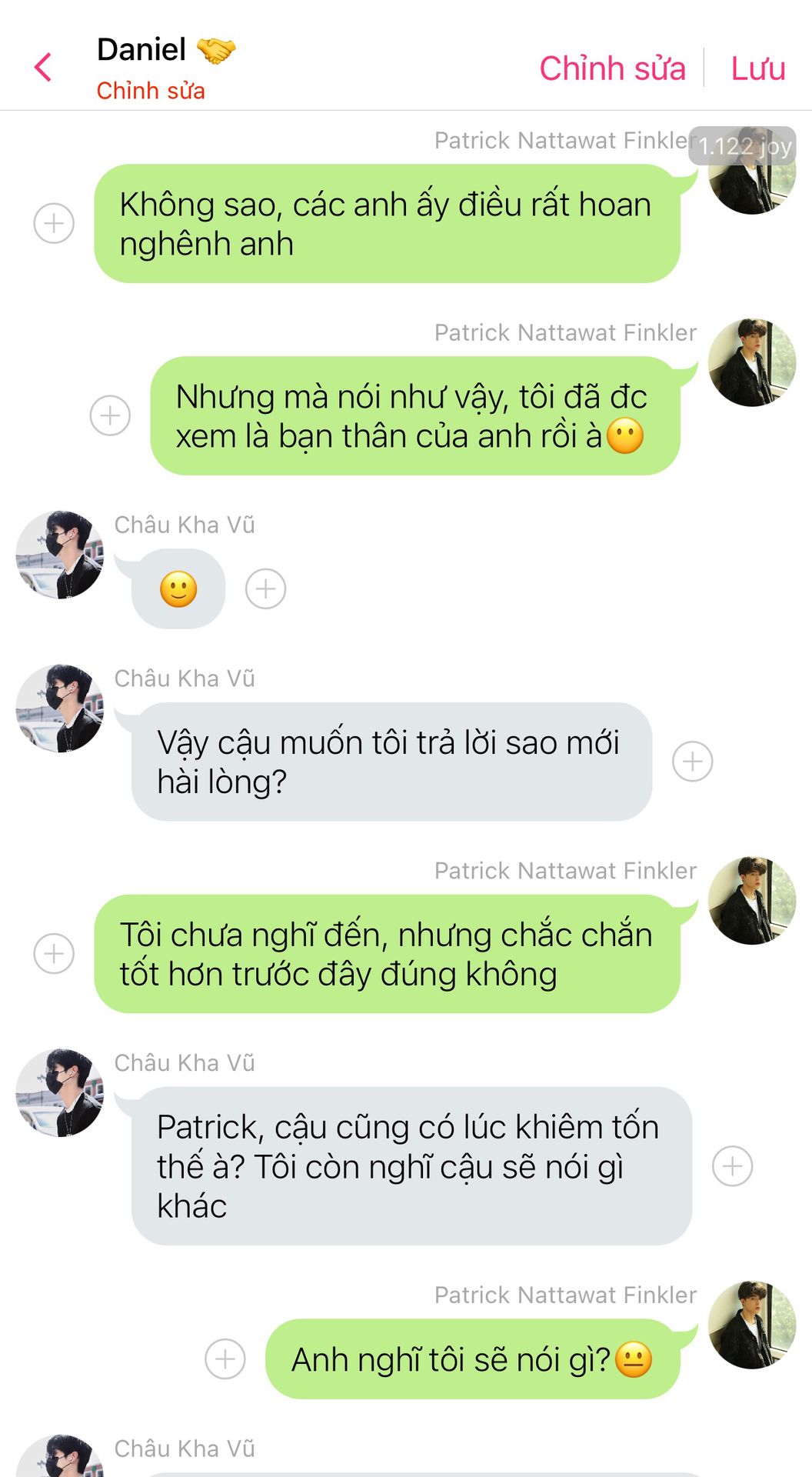This screenshot has height=1477, width=812.
Task: Tap plus beside "Nhưng mà nói như vậy" message
Action: 110,415
